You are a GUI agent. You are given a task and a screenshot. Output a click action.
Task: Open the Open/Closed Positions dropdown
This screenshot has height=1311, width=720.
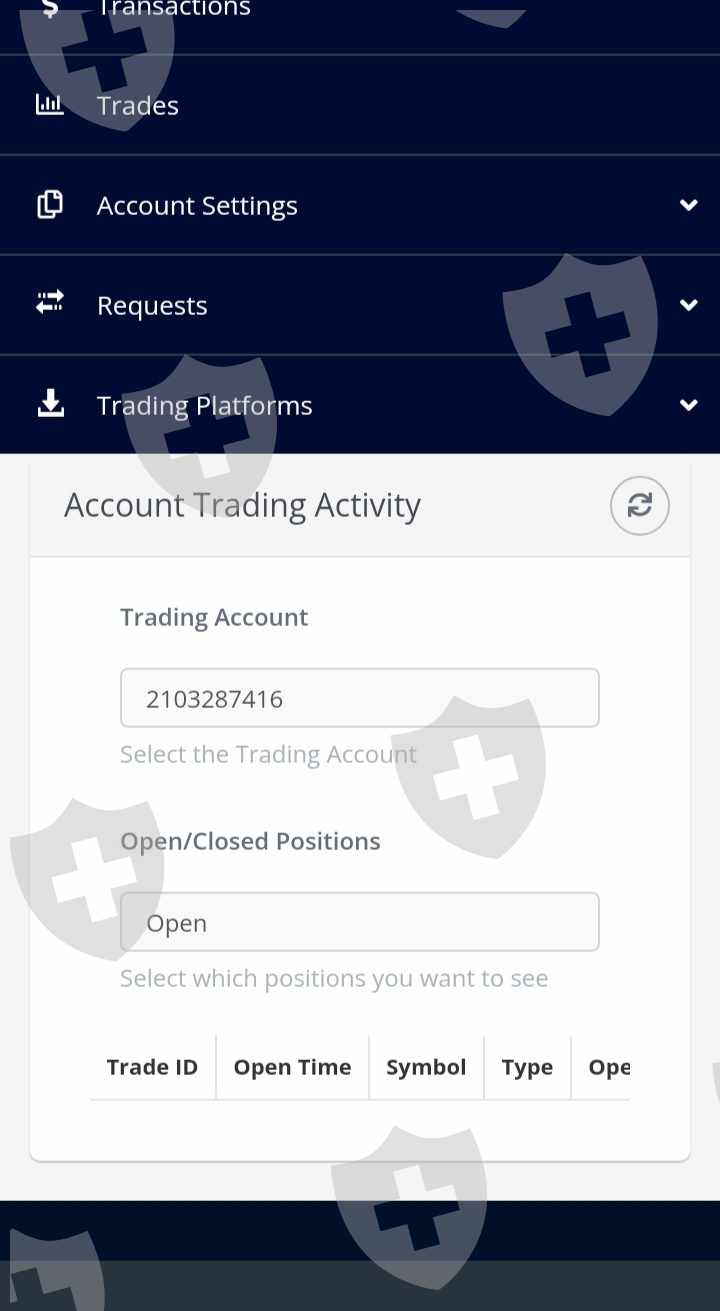click(x=360, y=922)
